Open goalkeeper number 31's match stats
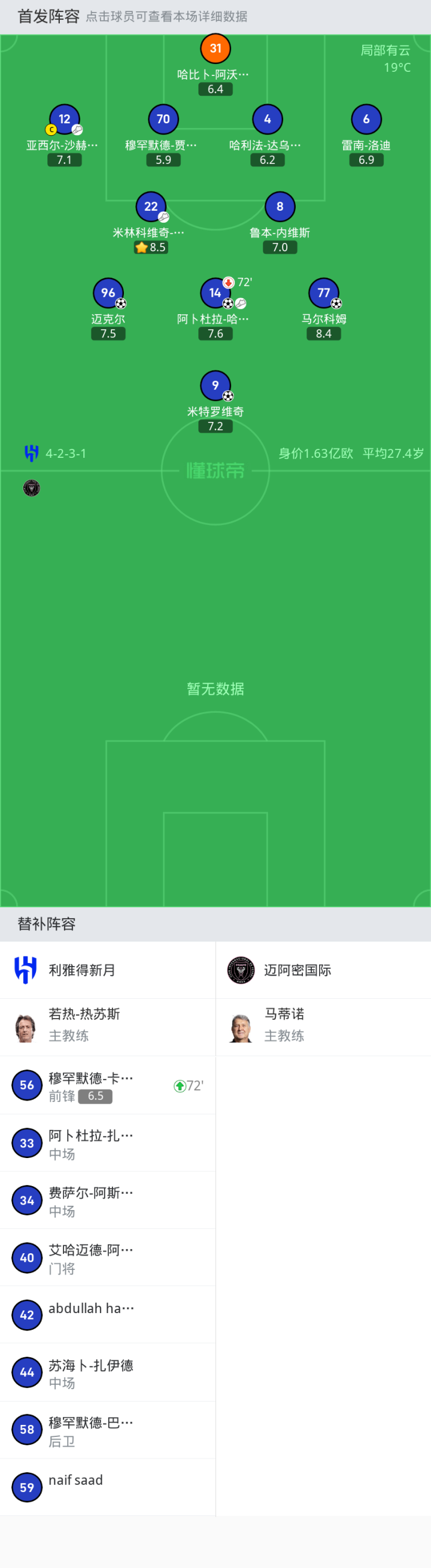 pos(215,48)
